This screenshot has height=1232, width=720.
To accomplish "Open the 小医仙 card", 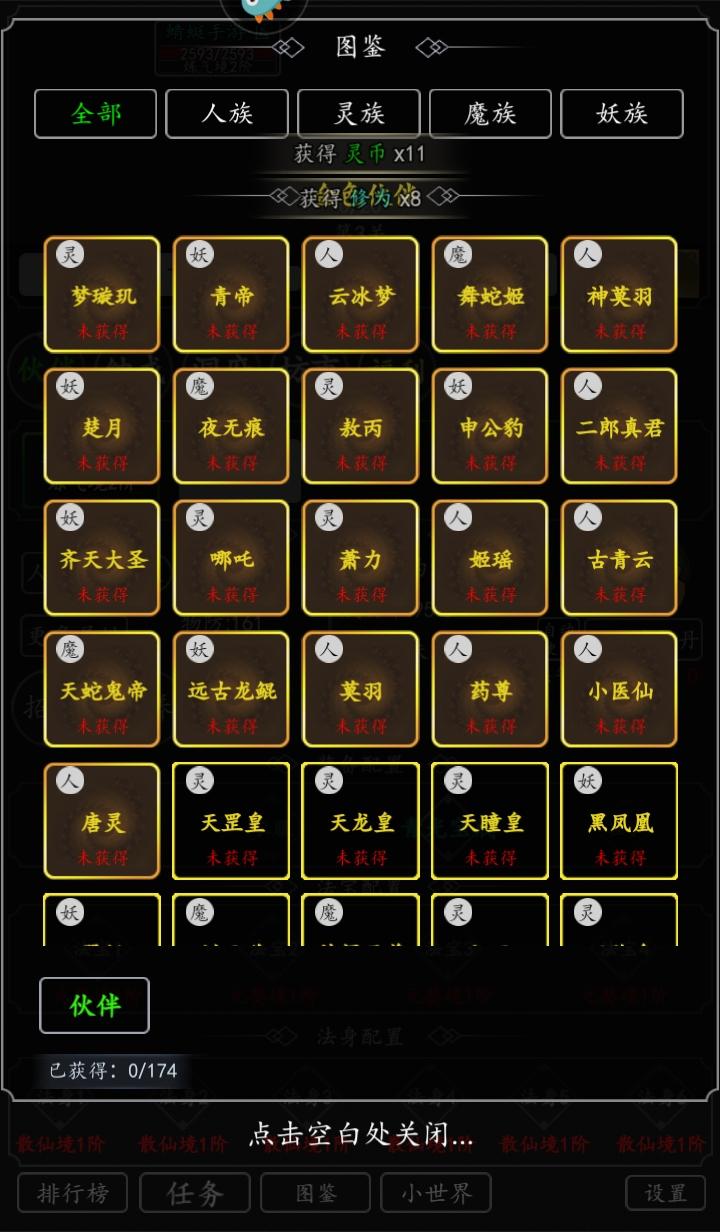I will [x=619, y=690].
